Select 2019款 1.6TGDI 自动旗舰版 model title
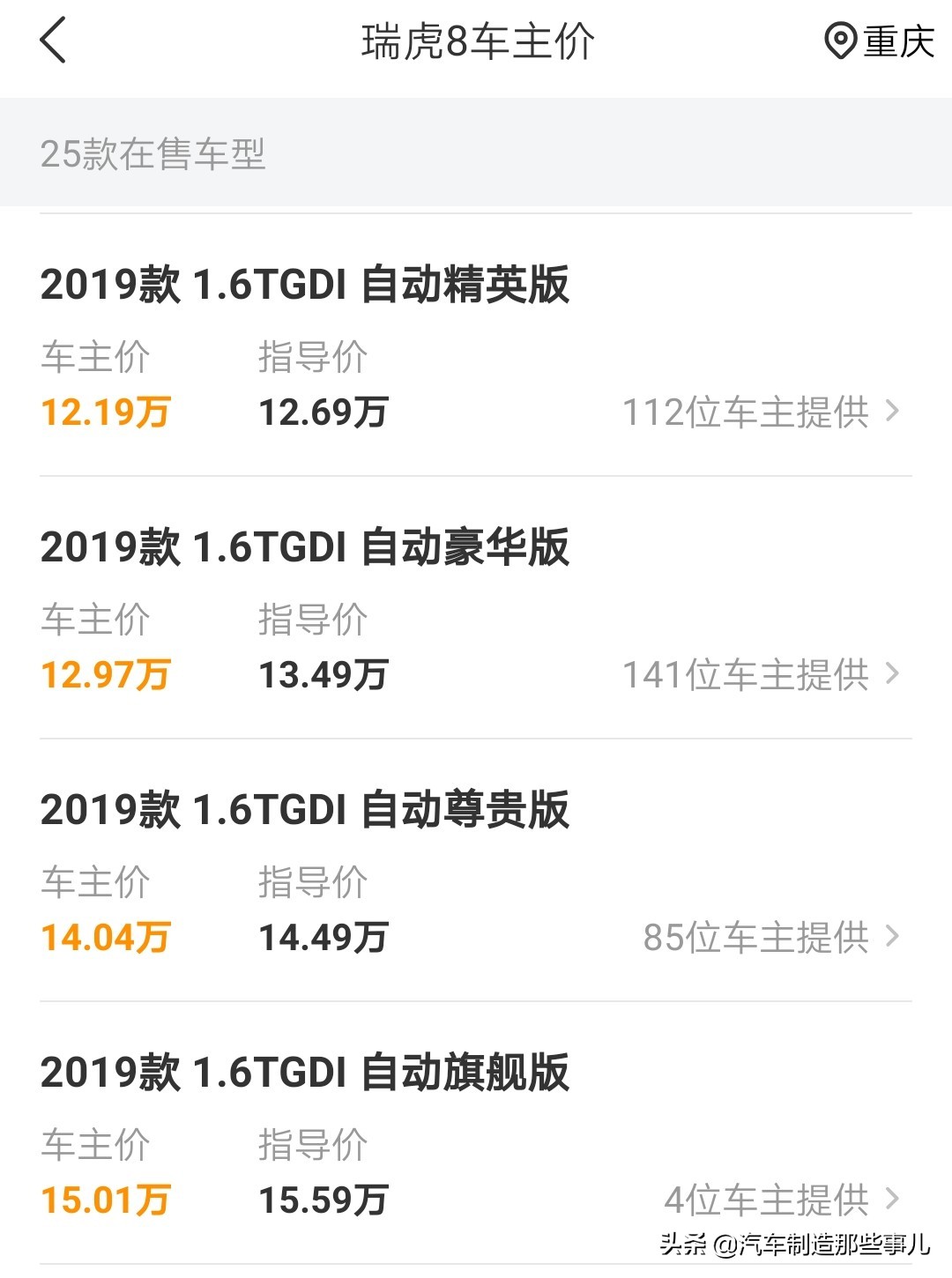Viewport: 952px width, 1278px height. coord(306,1074)
